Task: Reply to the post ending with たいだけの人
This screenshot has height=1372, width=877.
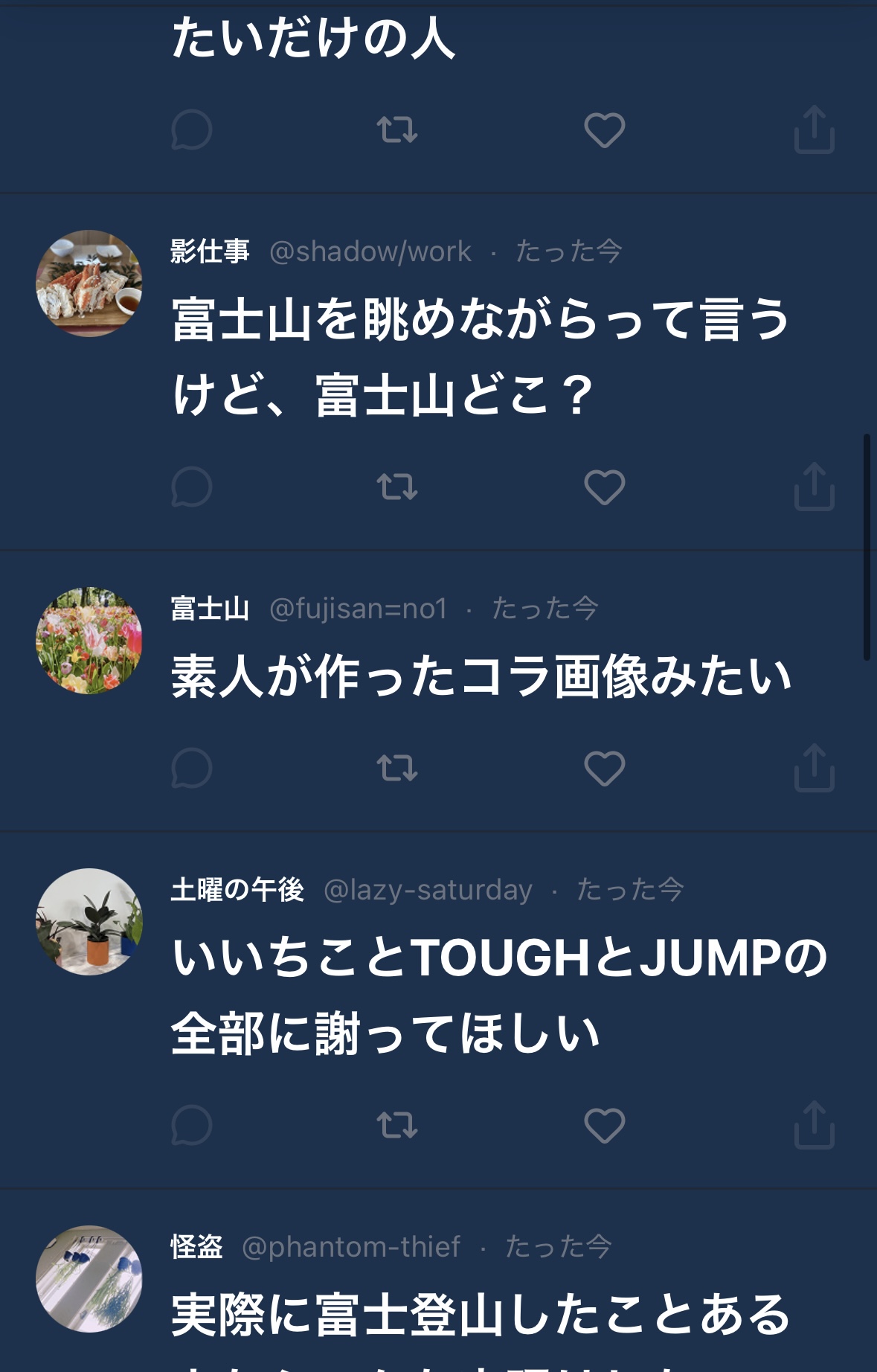Action: [x=192, y=130]
